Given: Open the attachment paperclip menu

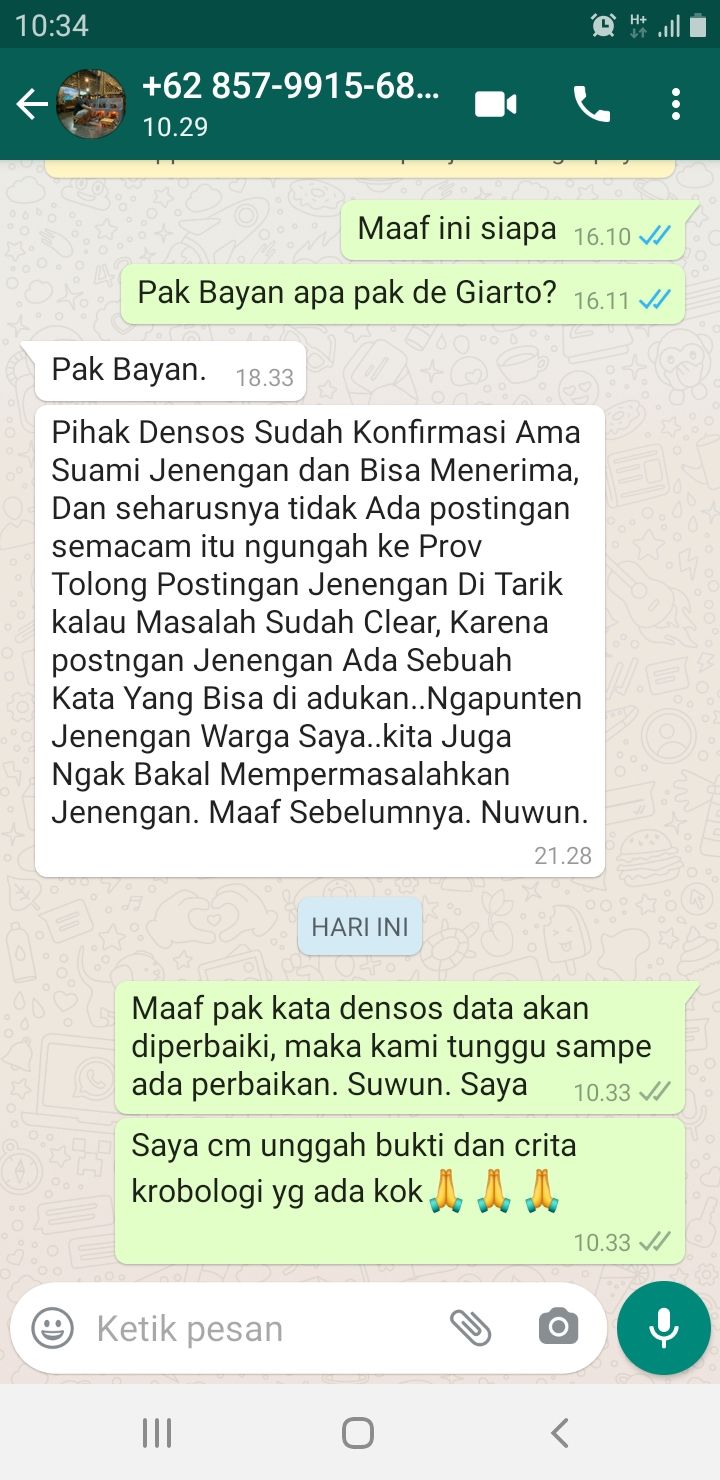Looking at the screenshot, I should coord(470,1328).
